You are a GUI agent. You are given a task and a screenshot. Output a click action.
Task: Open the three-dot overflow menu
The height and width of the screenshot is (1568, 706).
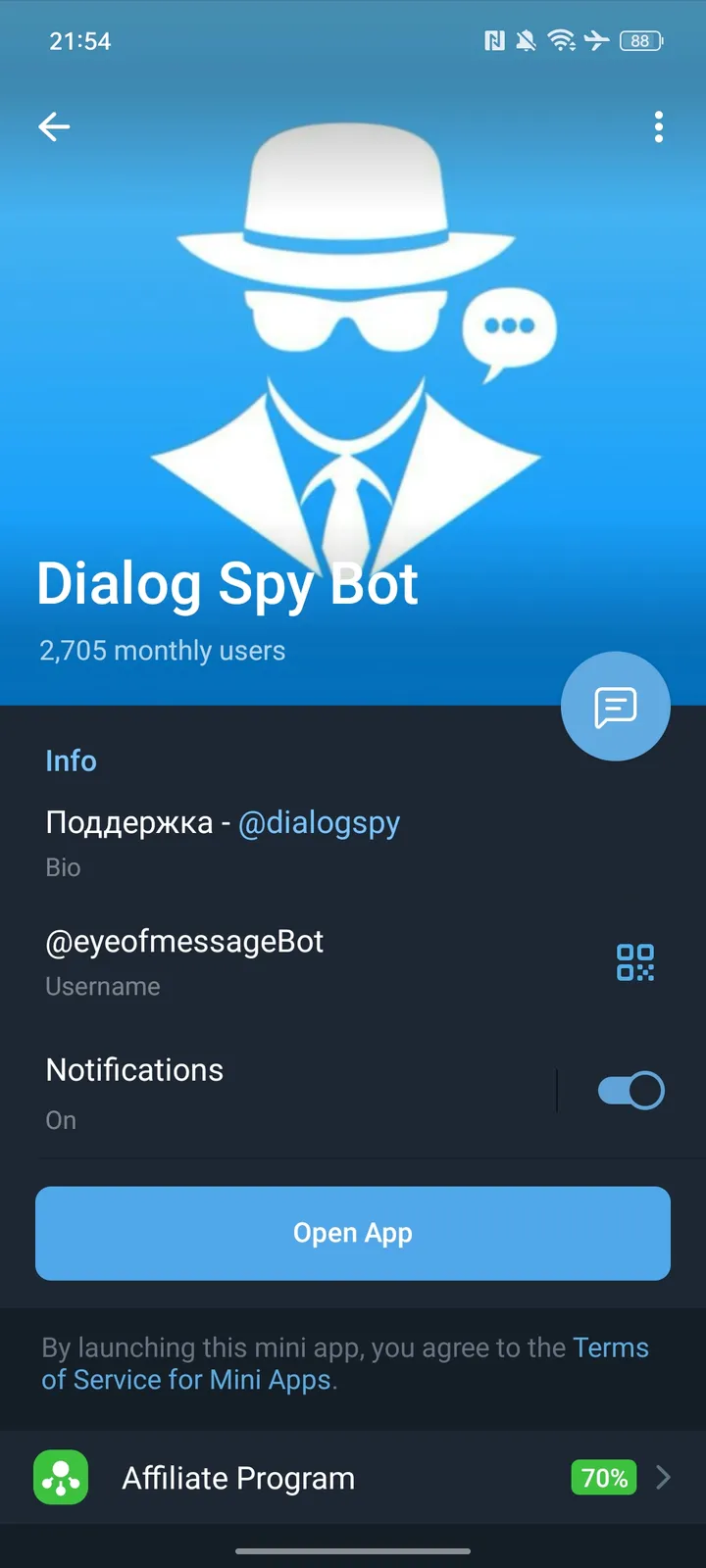[x=659, y=127]
